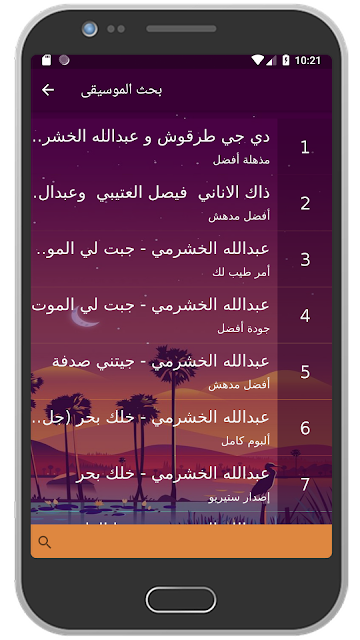Viewport: 360px width, 640px height.
Task: Open track 6 with subtitle ألبوم كامل
Action: [x=181, y=427]
